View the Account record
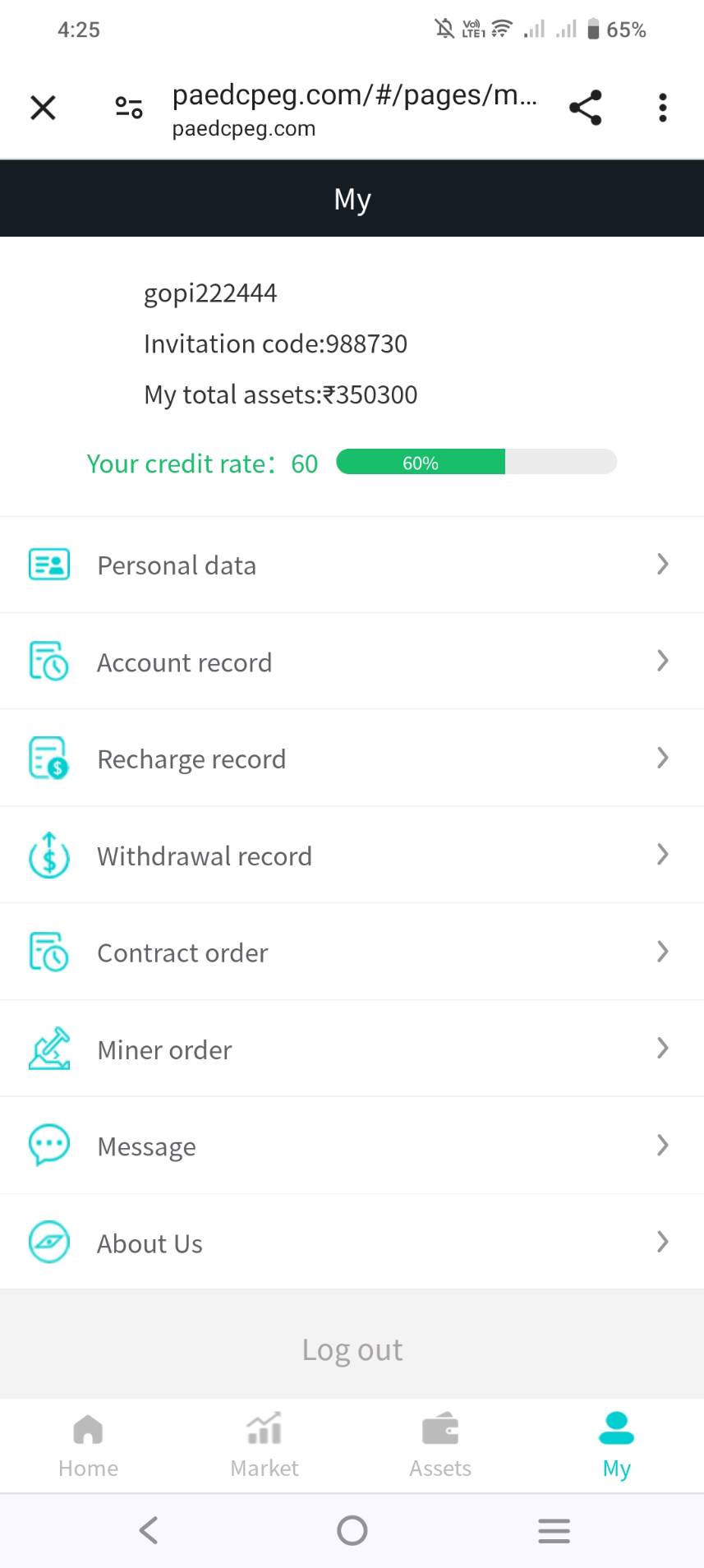The height and width of the screenshot is (1568, 704). coord(352,662)
